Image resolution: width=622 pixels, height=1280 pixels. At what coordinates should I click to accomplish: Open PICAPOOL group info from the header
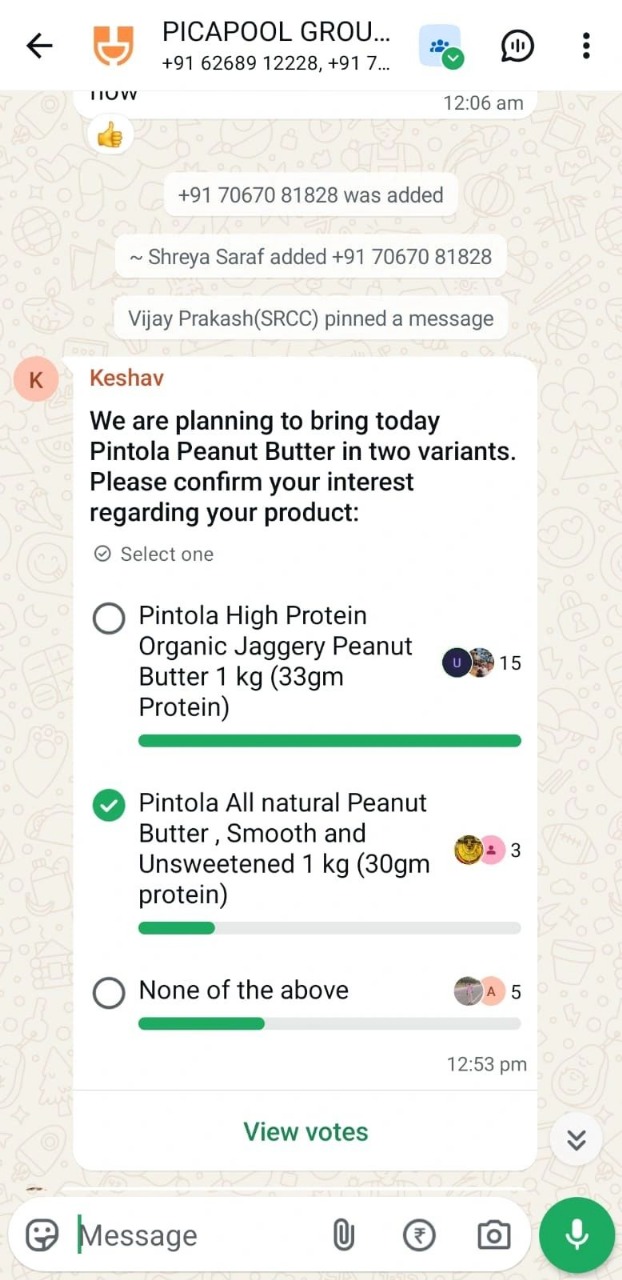(x=276, y=45)
